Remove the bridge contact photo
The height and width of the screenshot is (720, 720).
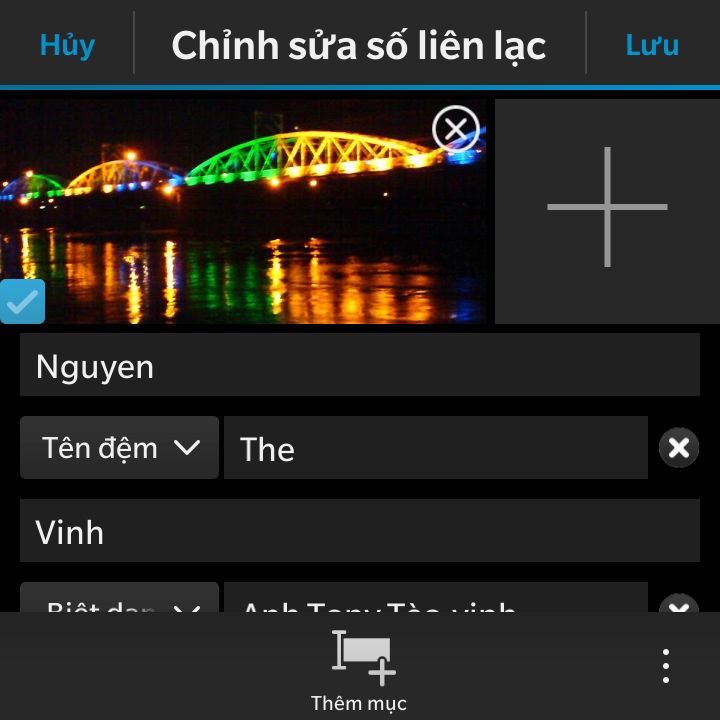pos(455,130)
